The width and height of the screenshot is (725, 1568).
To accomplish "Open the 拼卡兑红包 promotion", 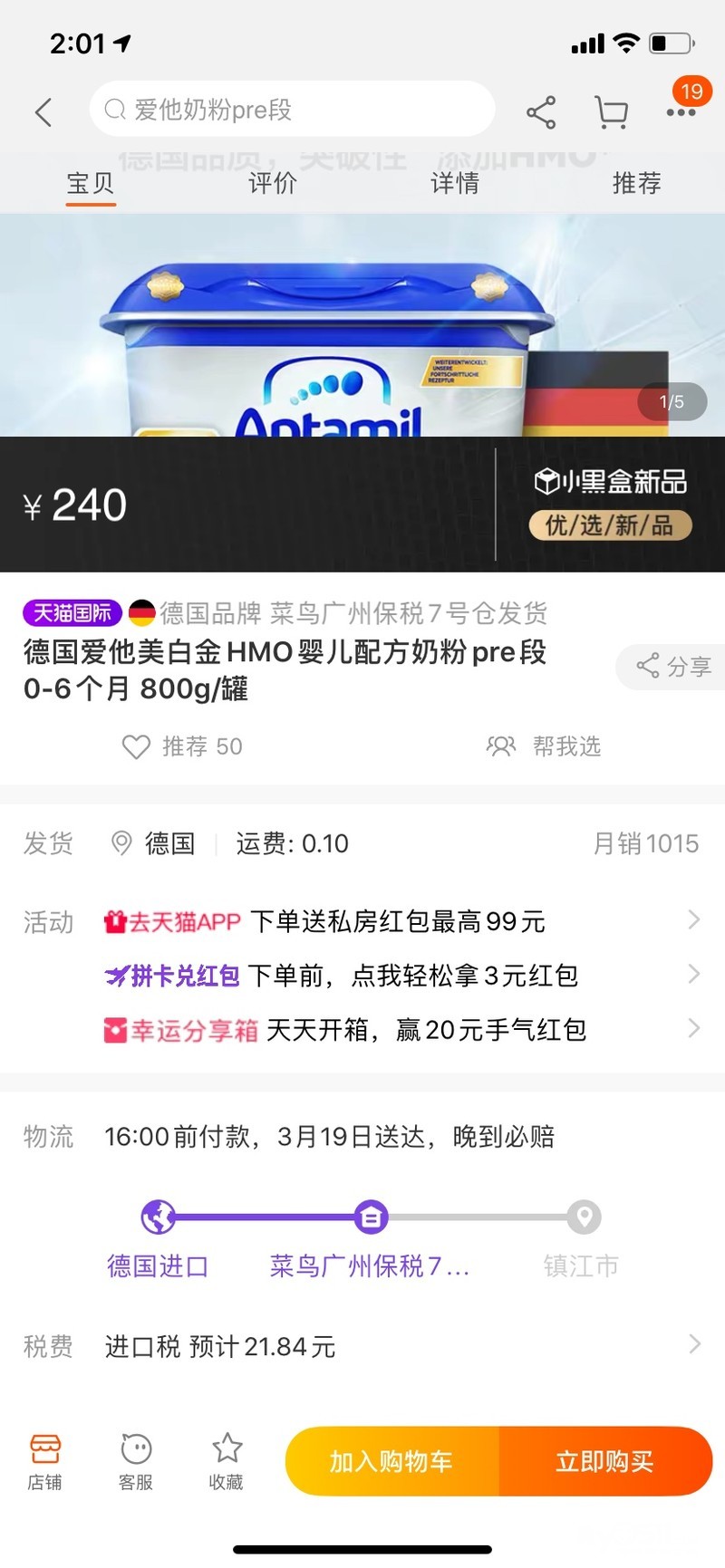I will pos(399,976).
